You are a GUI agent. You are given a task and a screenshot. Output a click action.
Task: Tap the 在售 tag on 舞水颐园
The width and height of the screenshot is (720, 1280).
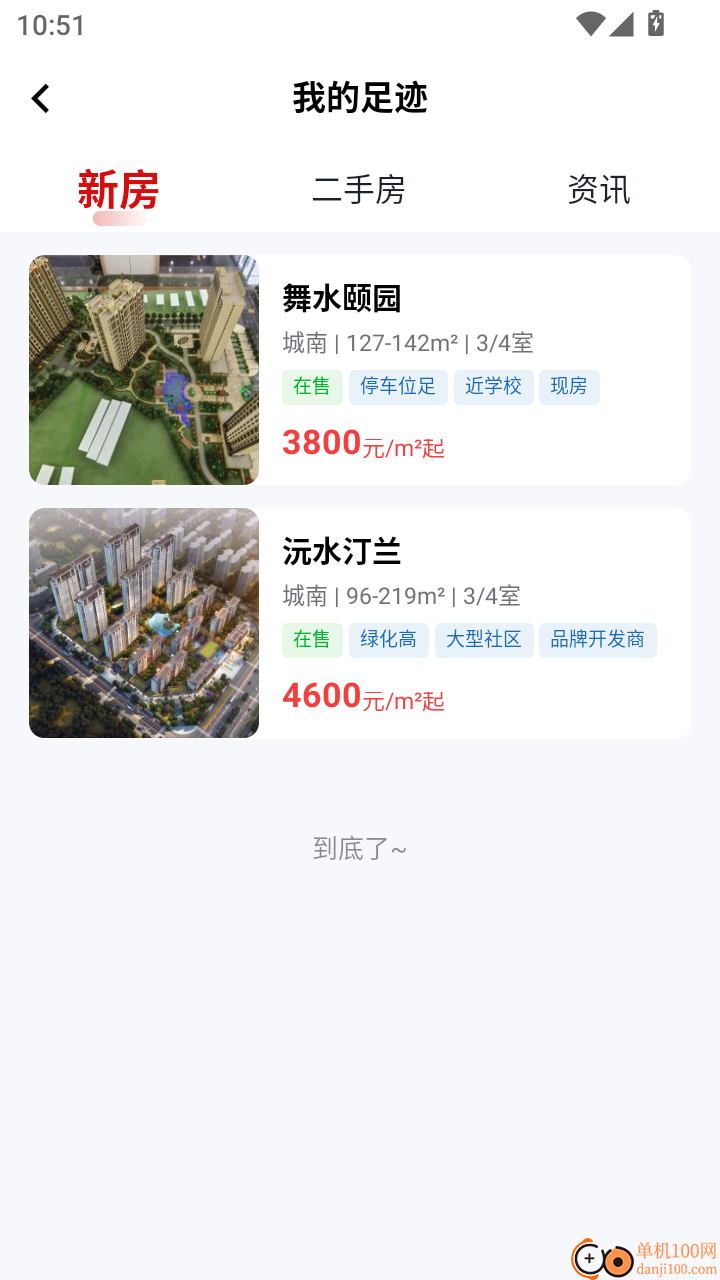pos(311,387)
